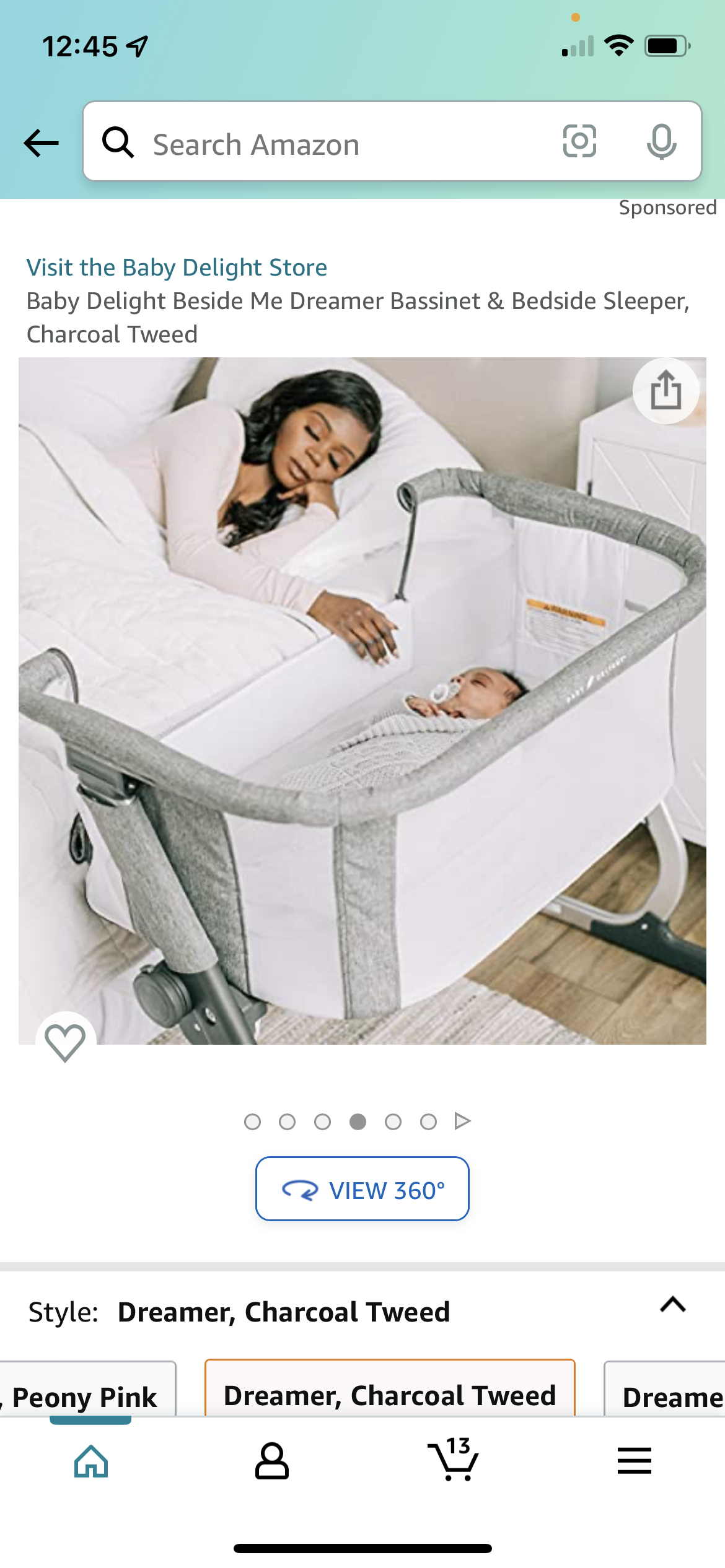Open the hamburger menu tab
Screen dimensions: 725x1568
tap(634, 1461)
